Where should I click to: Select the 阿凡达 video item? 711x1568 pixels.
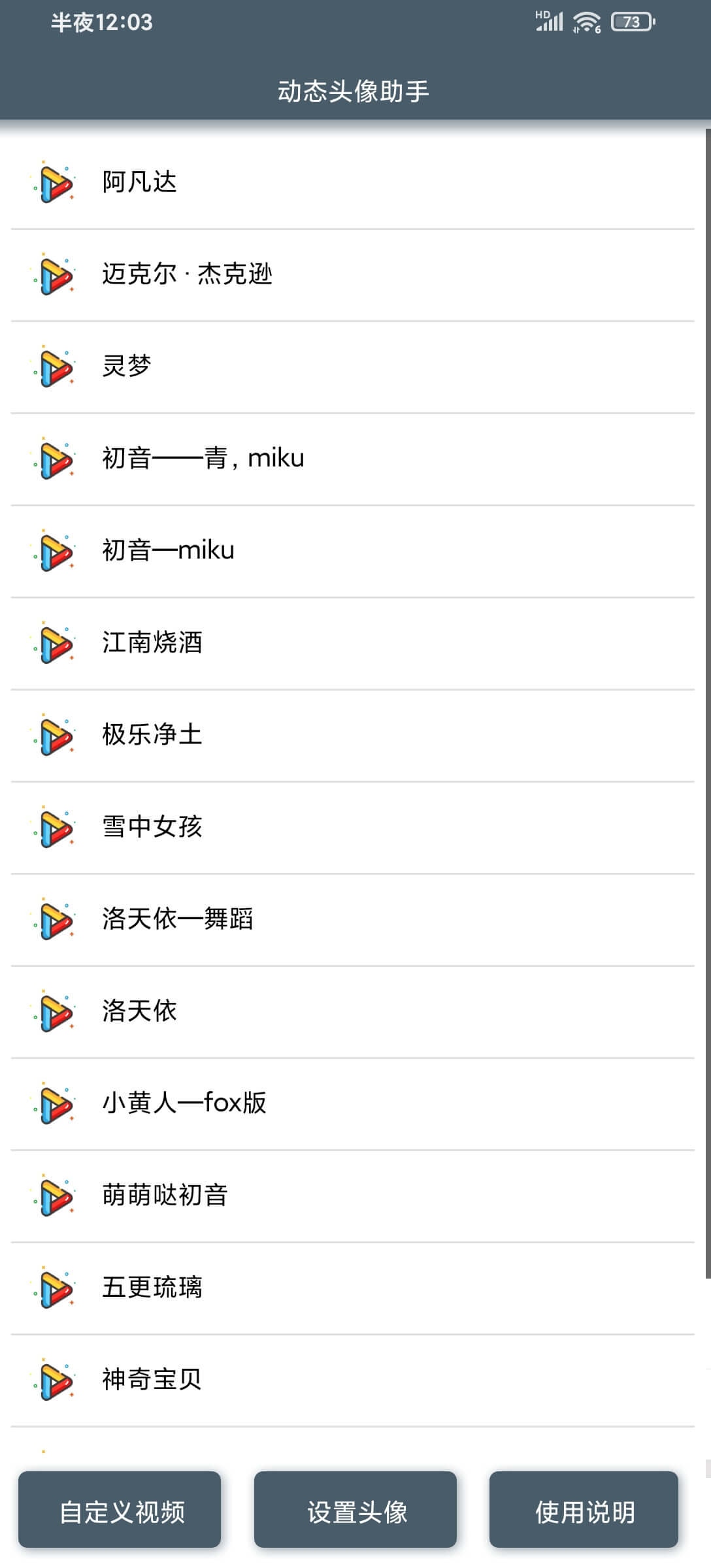[x=353, y=182]
